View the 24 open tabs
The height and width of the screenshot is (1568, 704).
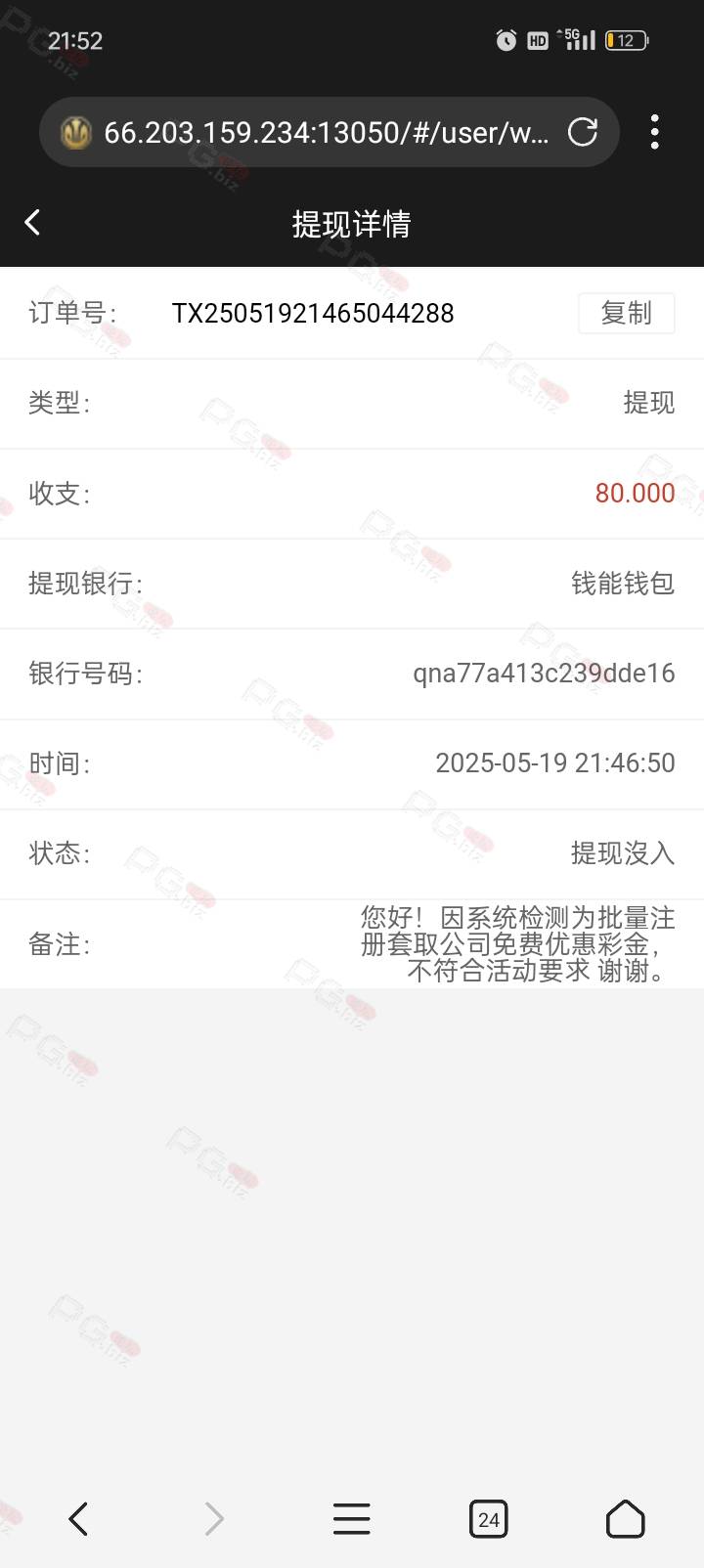tap(488, 1518)
